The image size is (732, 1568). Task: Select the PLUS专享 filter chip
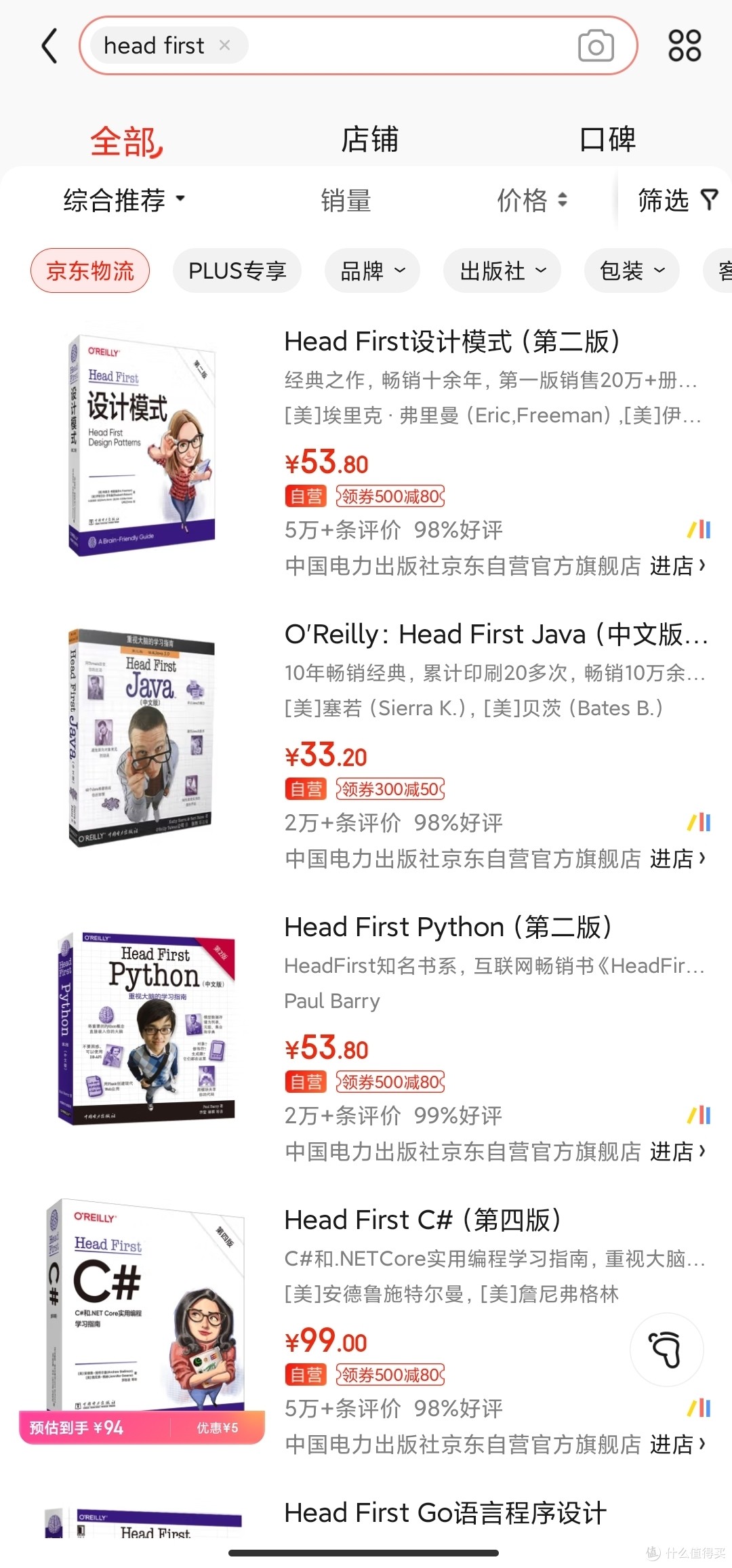tap(237, 271)
